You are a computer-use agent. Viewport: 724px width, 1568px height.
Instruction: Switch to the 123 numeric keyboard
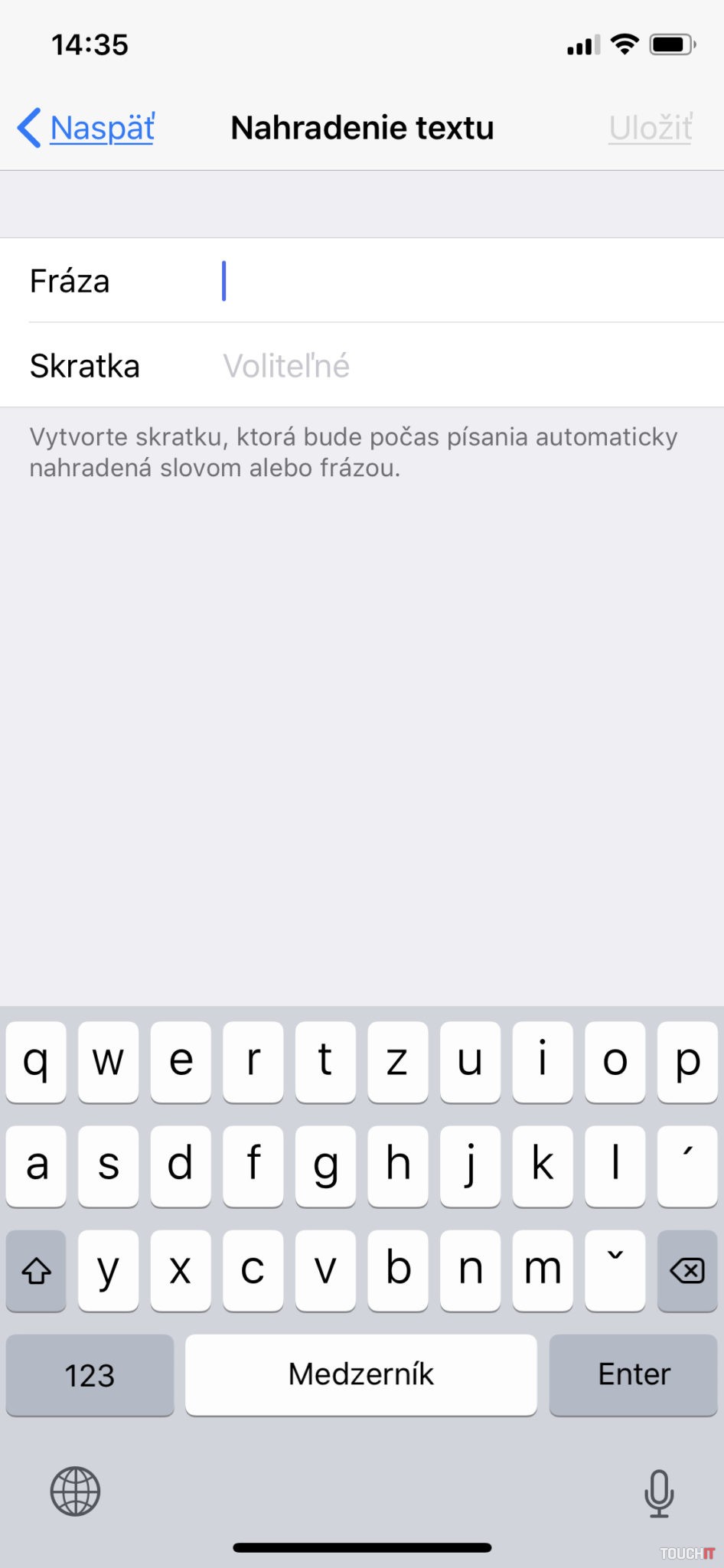pyautogui.click(x=90, y=1375)
